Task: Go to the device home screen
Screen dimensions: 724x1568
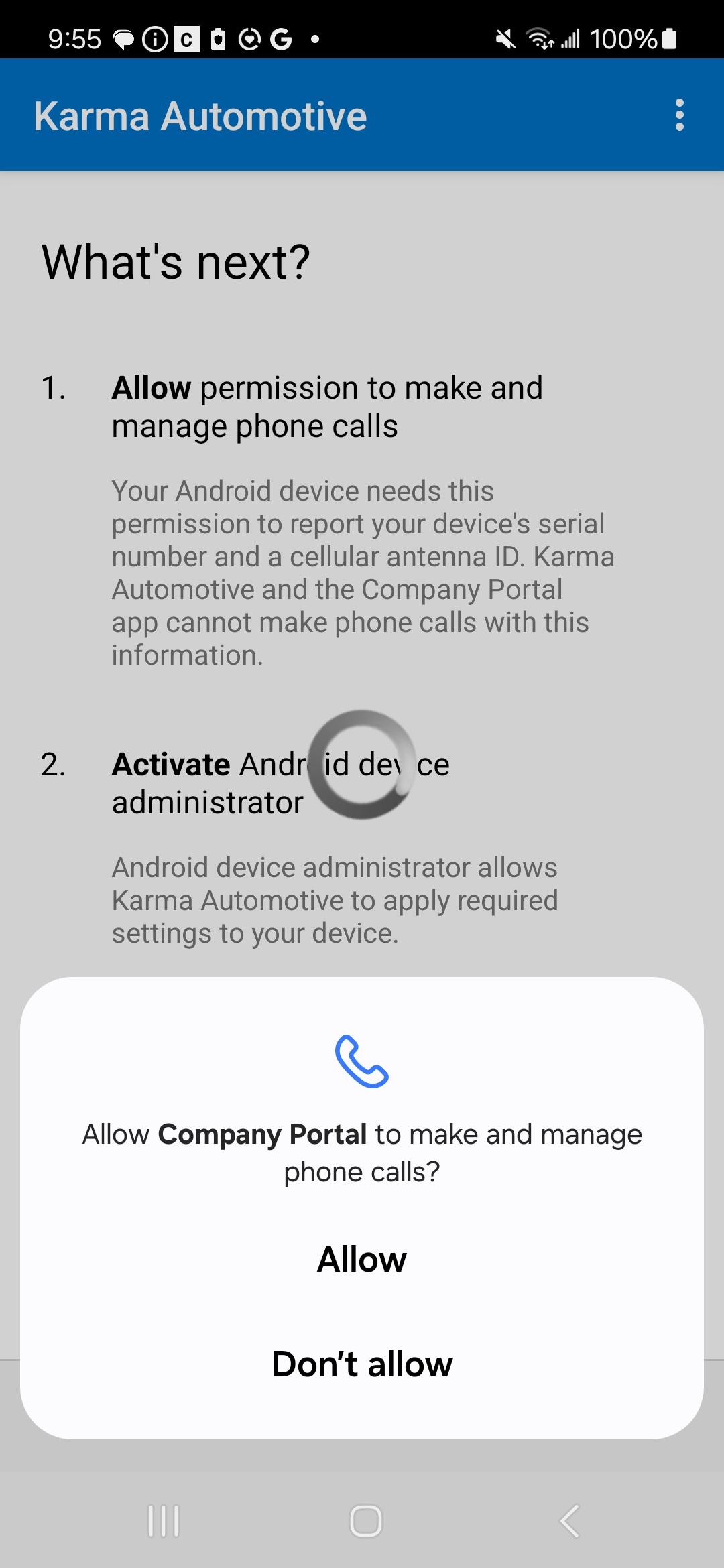Action: 365,1520
